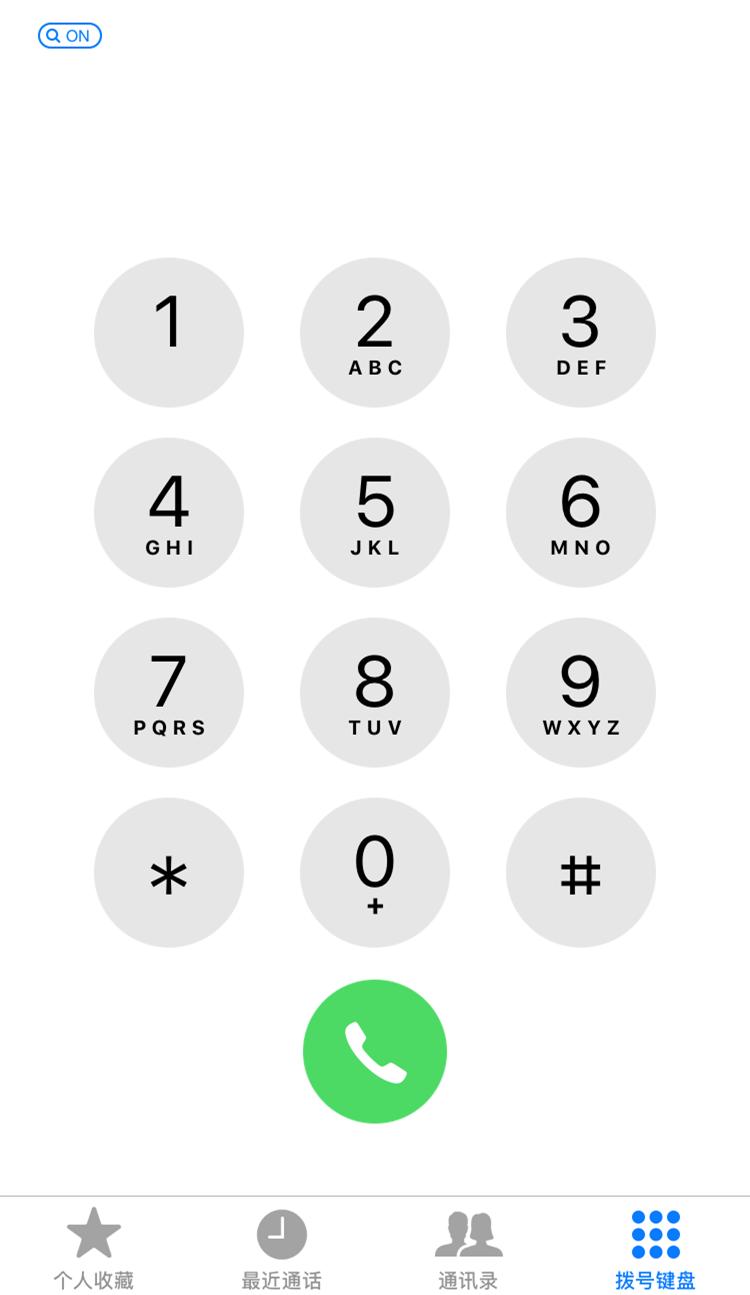Screen dimensions: 750x1295
Task: Select the 拨号键盘 tab
Action: pos(655,1248)
